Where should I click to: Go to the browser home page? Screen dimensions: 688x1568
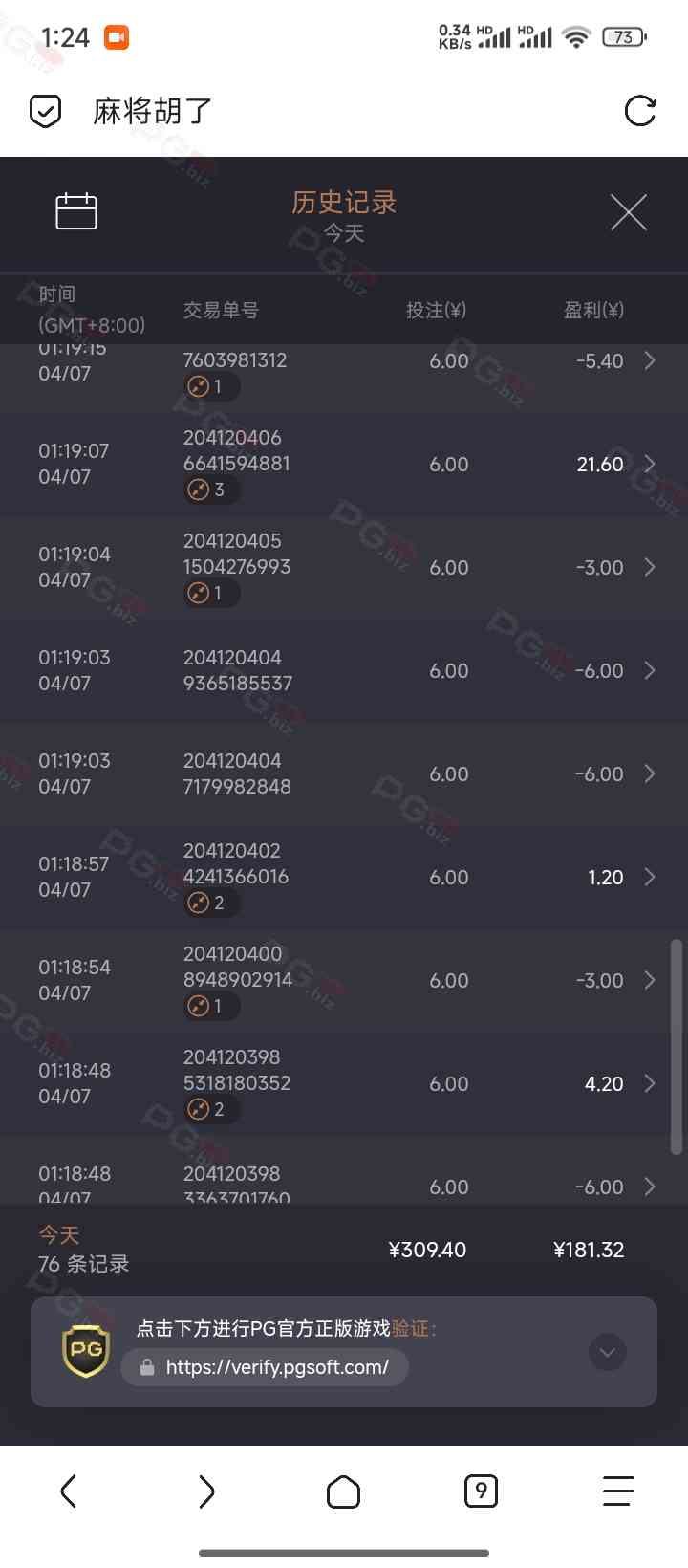343,1491
